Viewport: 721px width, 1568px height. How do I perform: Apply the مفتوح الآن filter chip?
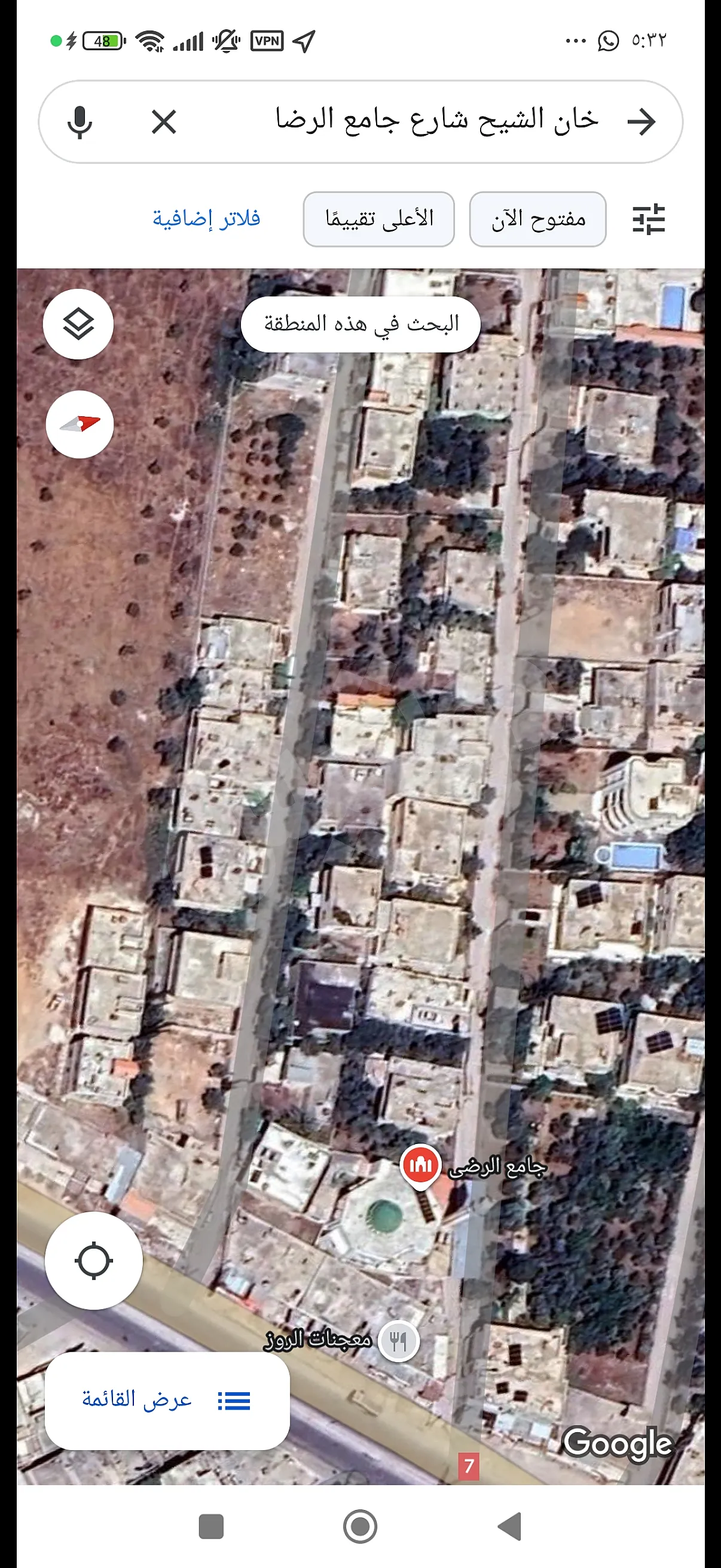tap(538, 219)
